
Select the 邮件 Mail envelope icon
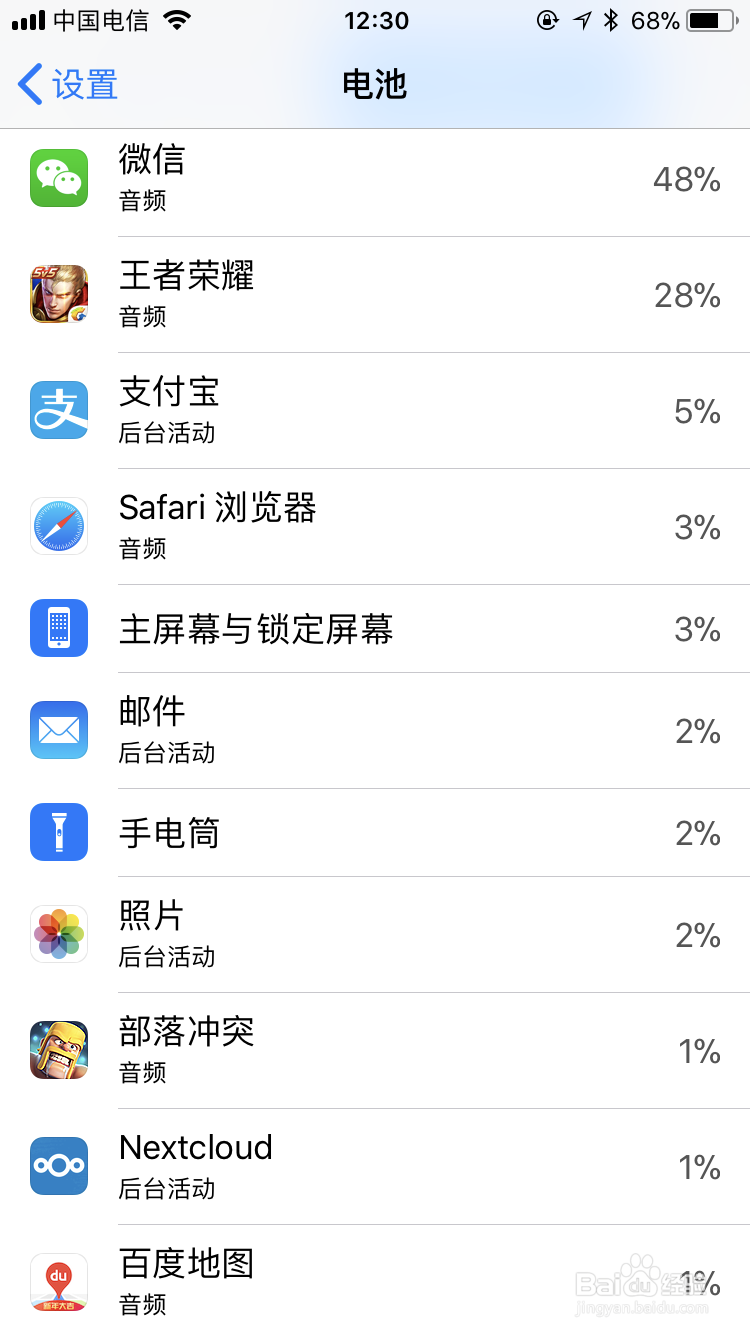tap(58, 730)
